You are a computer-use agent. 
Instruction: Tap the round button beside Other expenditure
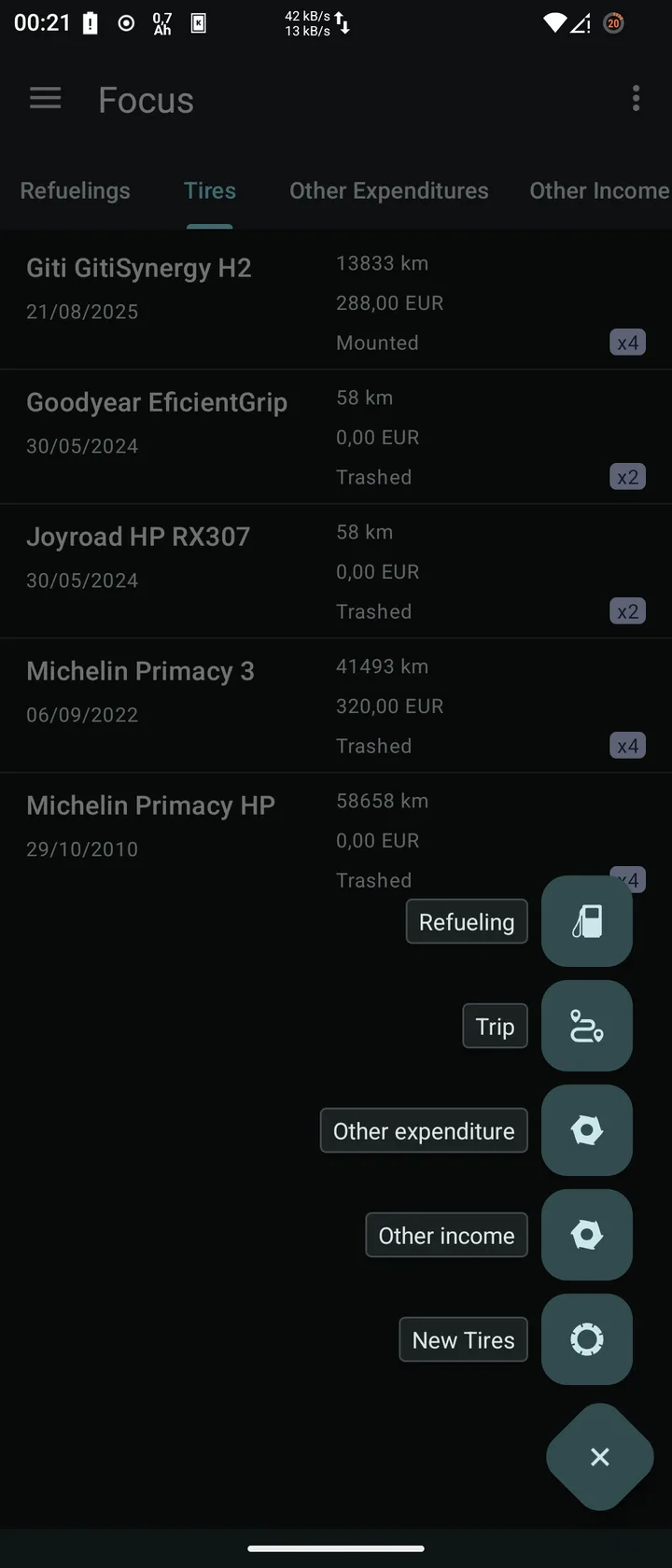click(587, 1130)
